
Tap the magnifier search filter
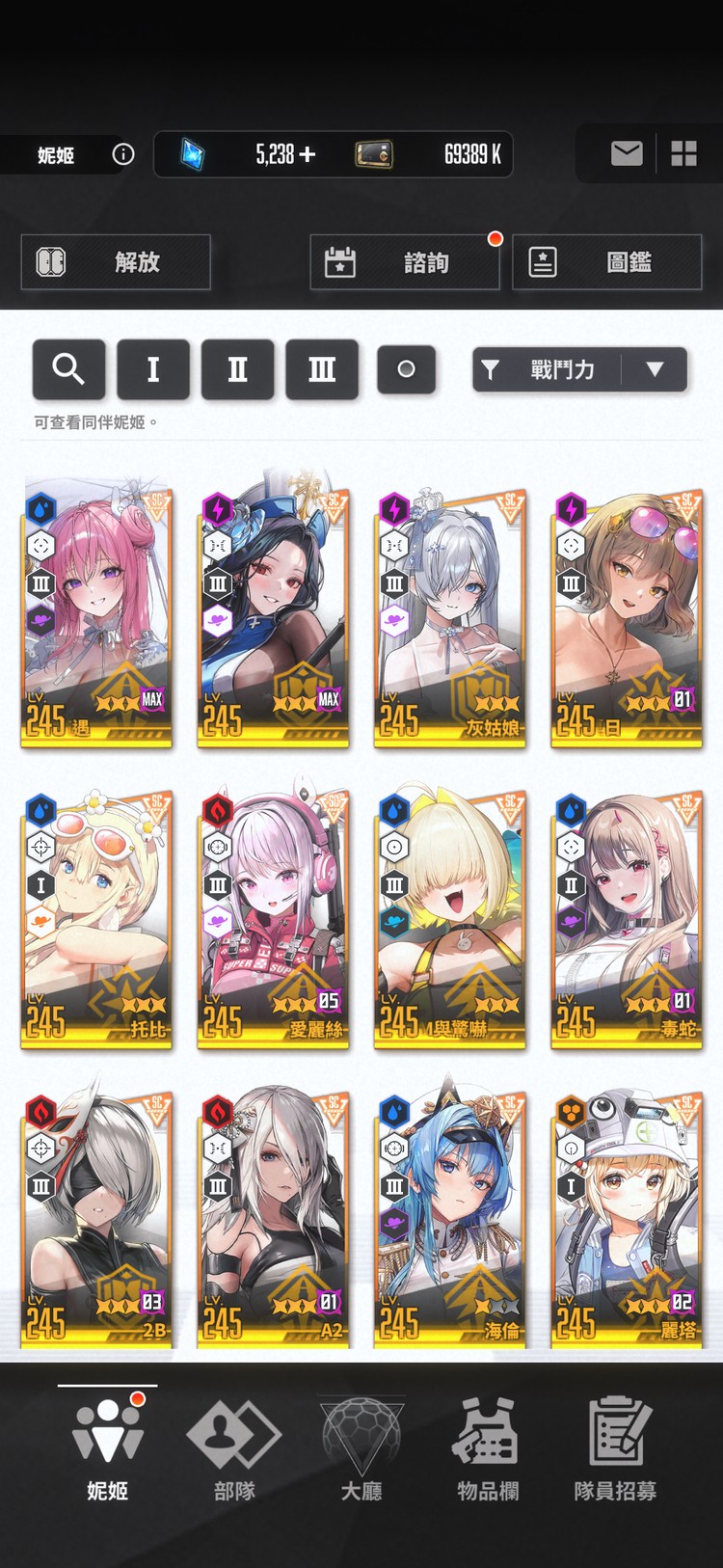point(68,369)
